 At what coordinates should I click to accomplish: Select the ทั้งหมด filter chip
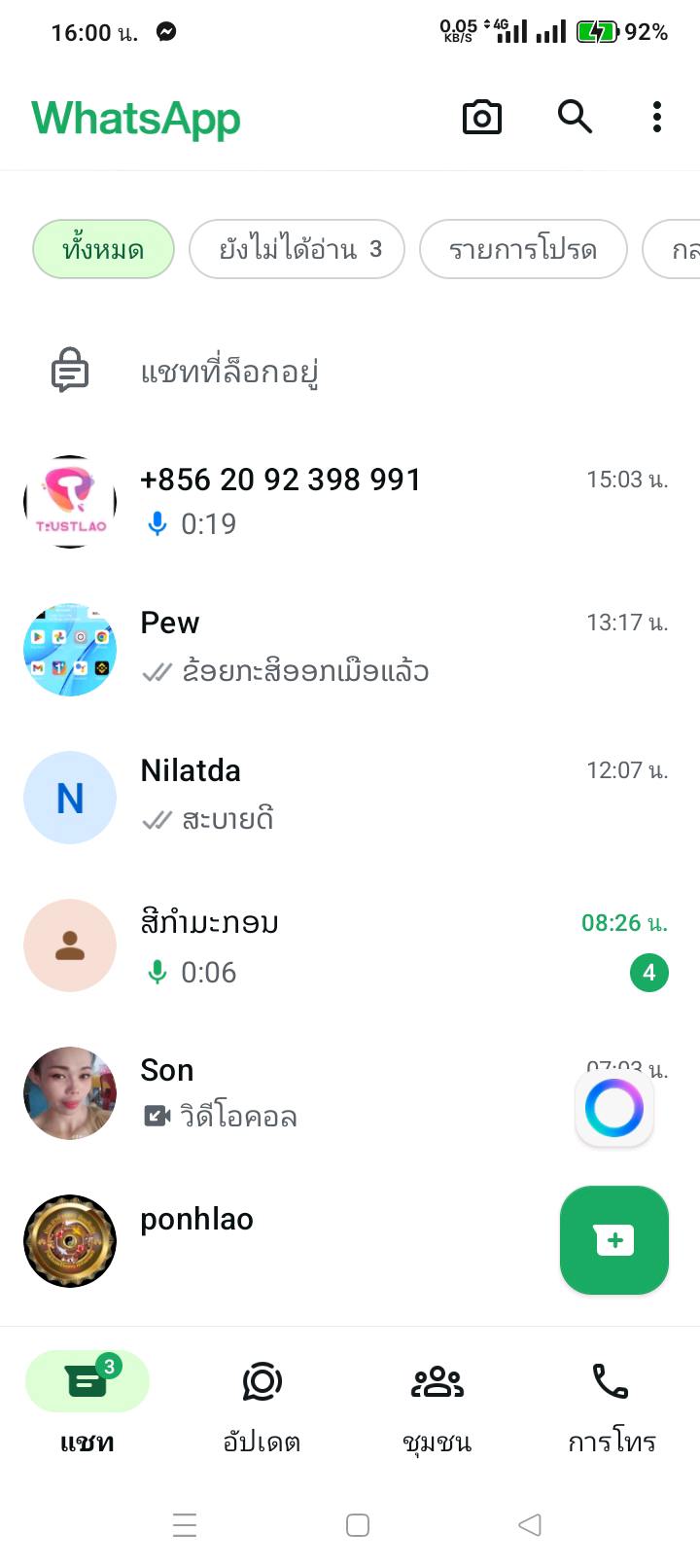(x=103, y=250)
